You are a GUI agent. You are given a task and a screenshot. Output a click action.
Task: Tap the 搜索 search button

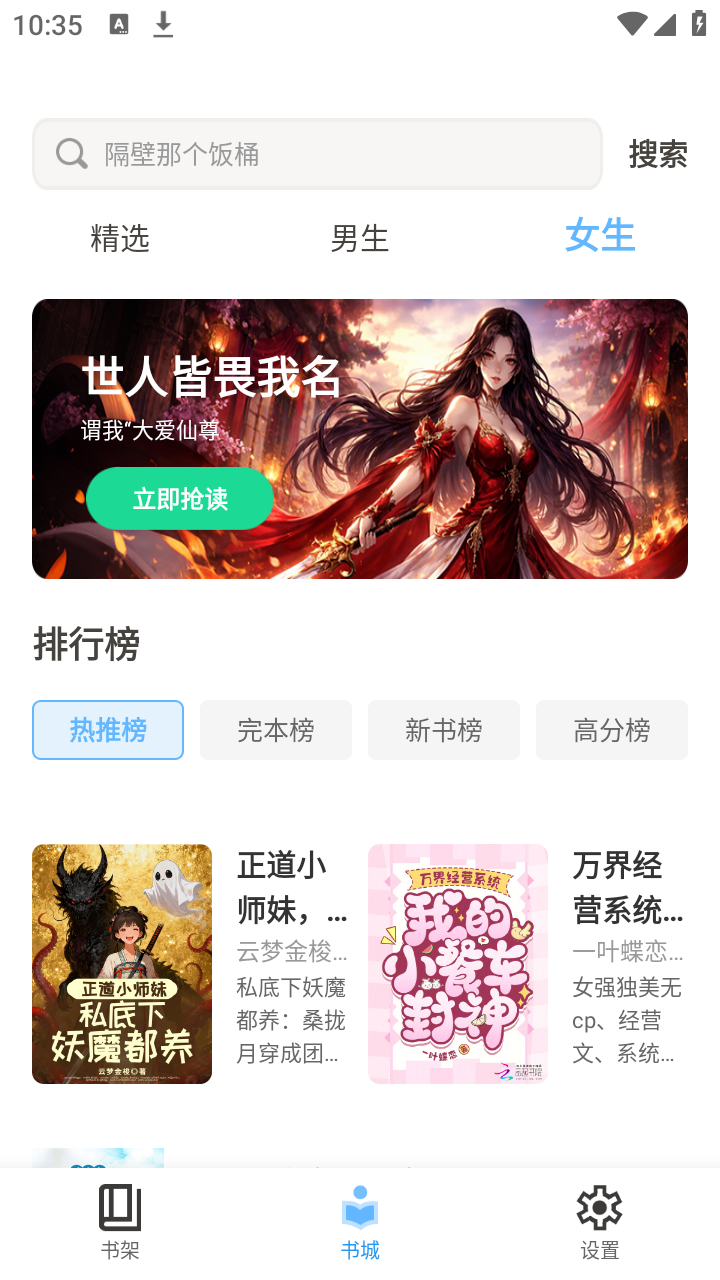pos(657,153)
